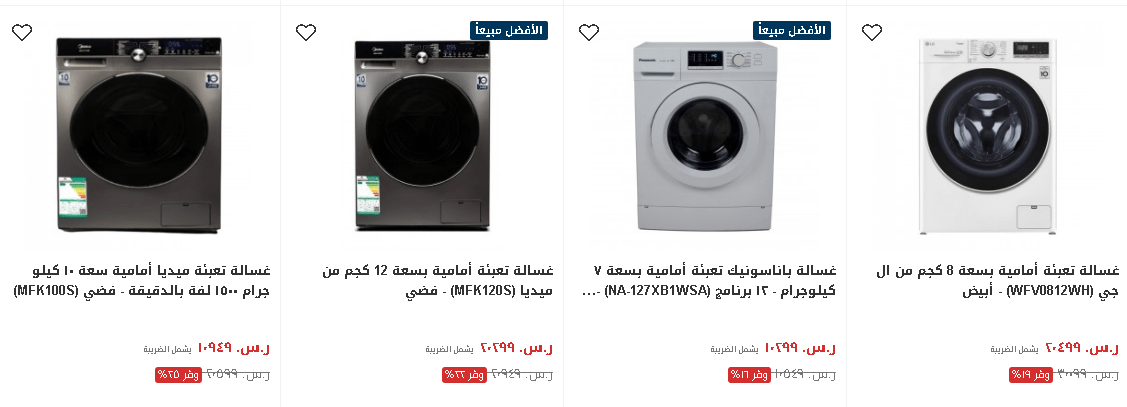Tap the heart on the Midea MFK100S washer
The height and width of the screenshot is (407, 1127).
click(22, 33)
